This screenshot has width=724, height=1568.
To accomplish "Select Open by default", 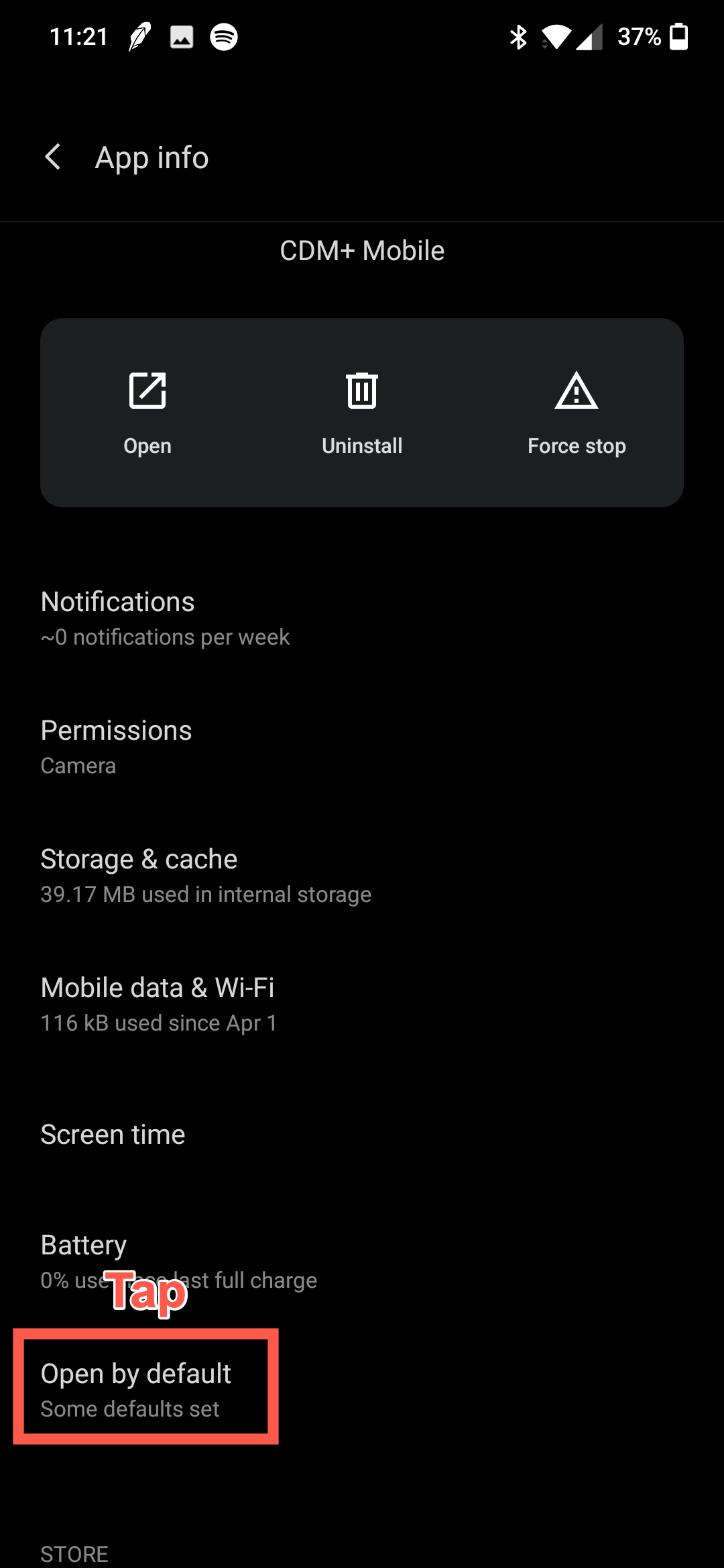I will tap(136, 1388).
